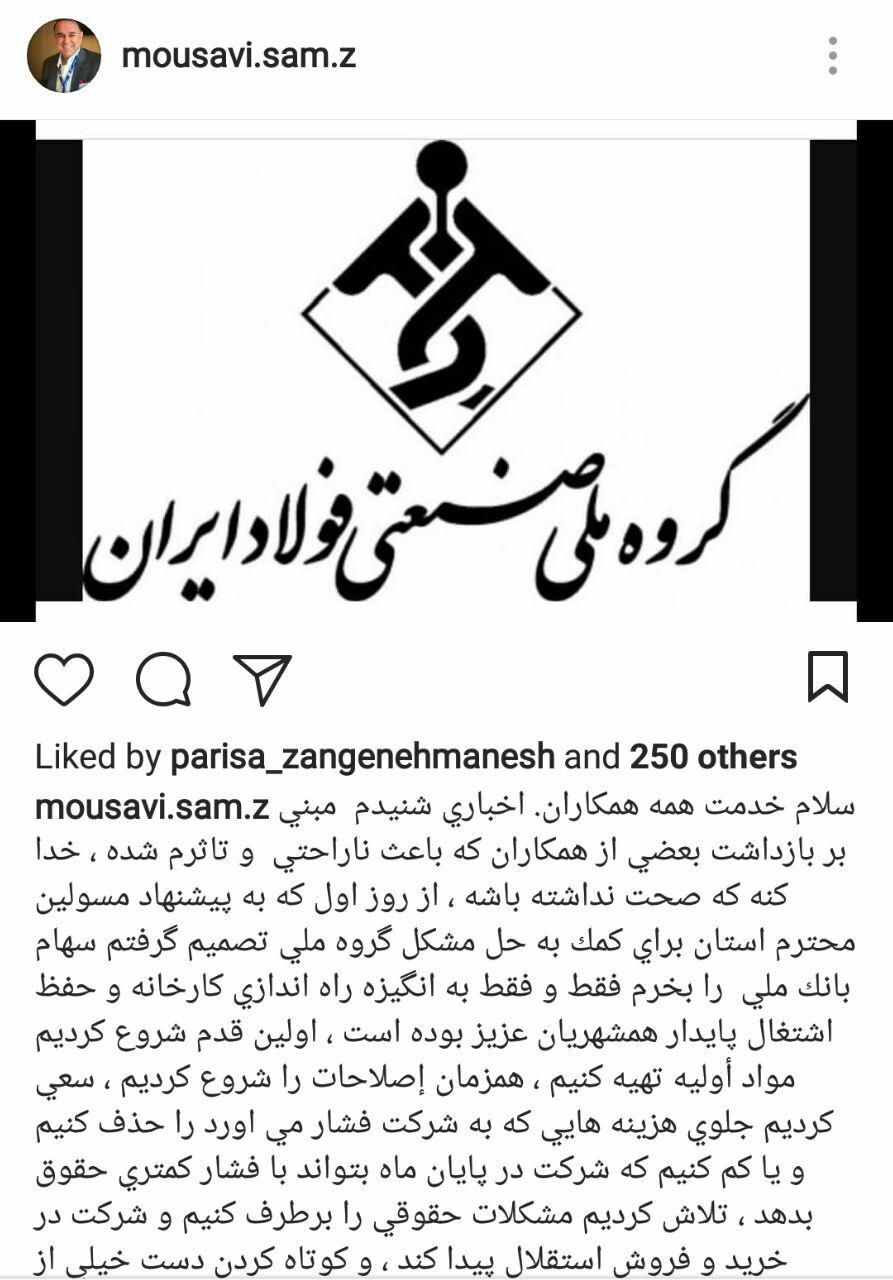Image resolution: width=893 pixels, height=1280 pixels.
Task: Open mousavi.sam.z profile picture
Action: (63, 56)
